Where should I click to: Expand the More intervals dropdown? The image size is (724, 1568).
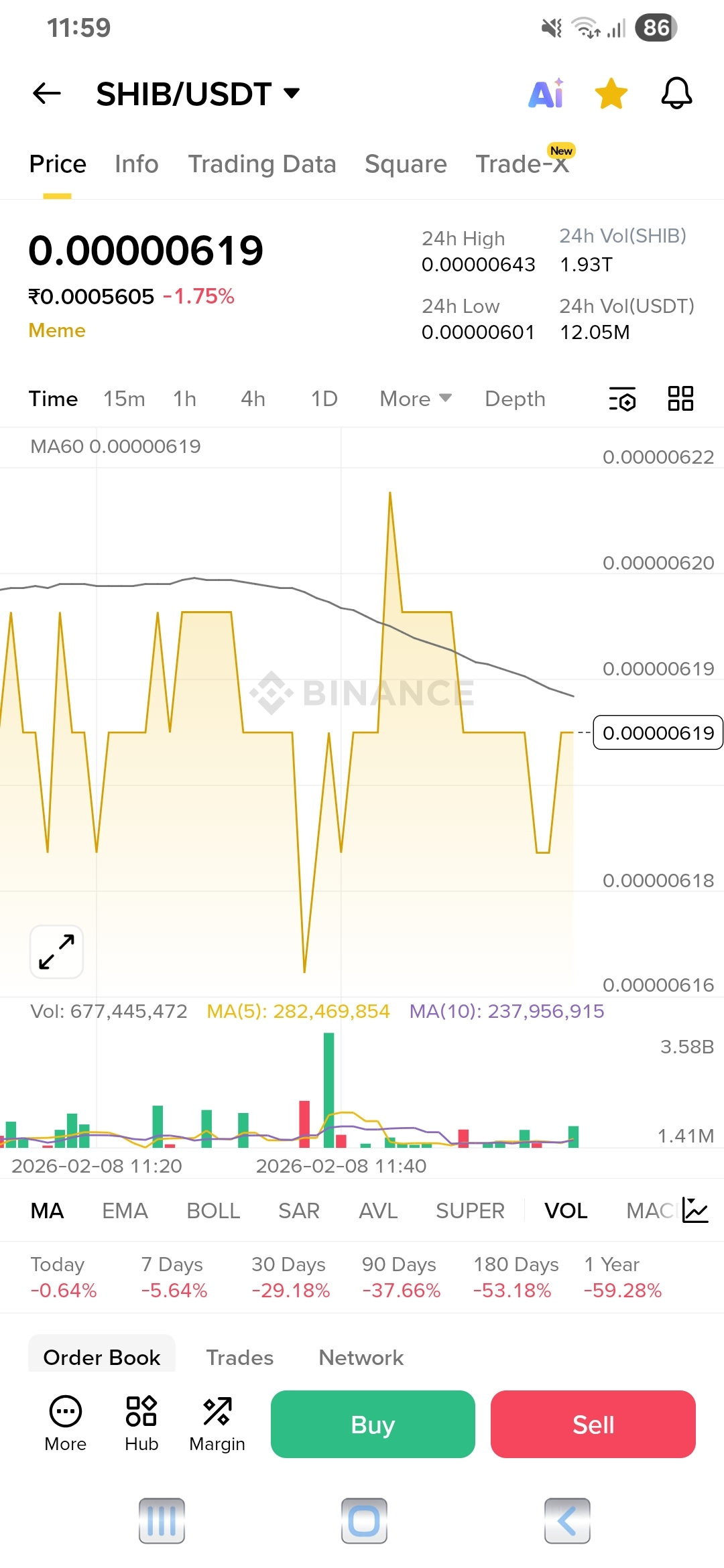pos(416,399)
